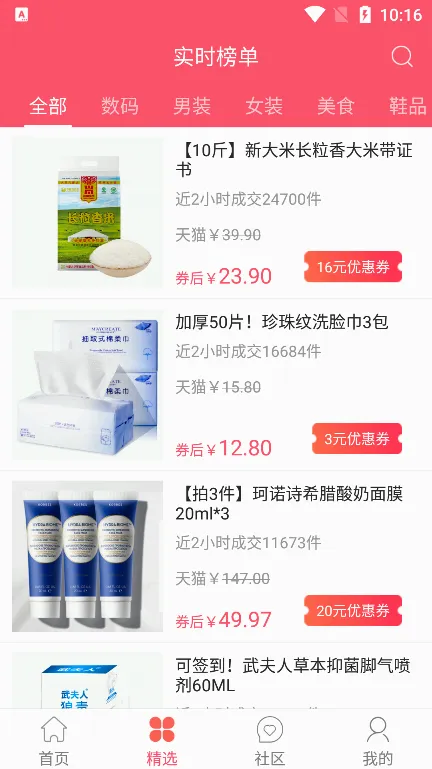Switch to the 女装 tab
The image size is (432, 769).
tap(264, 106)
